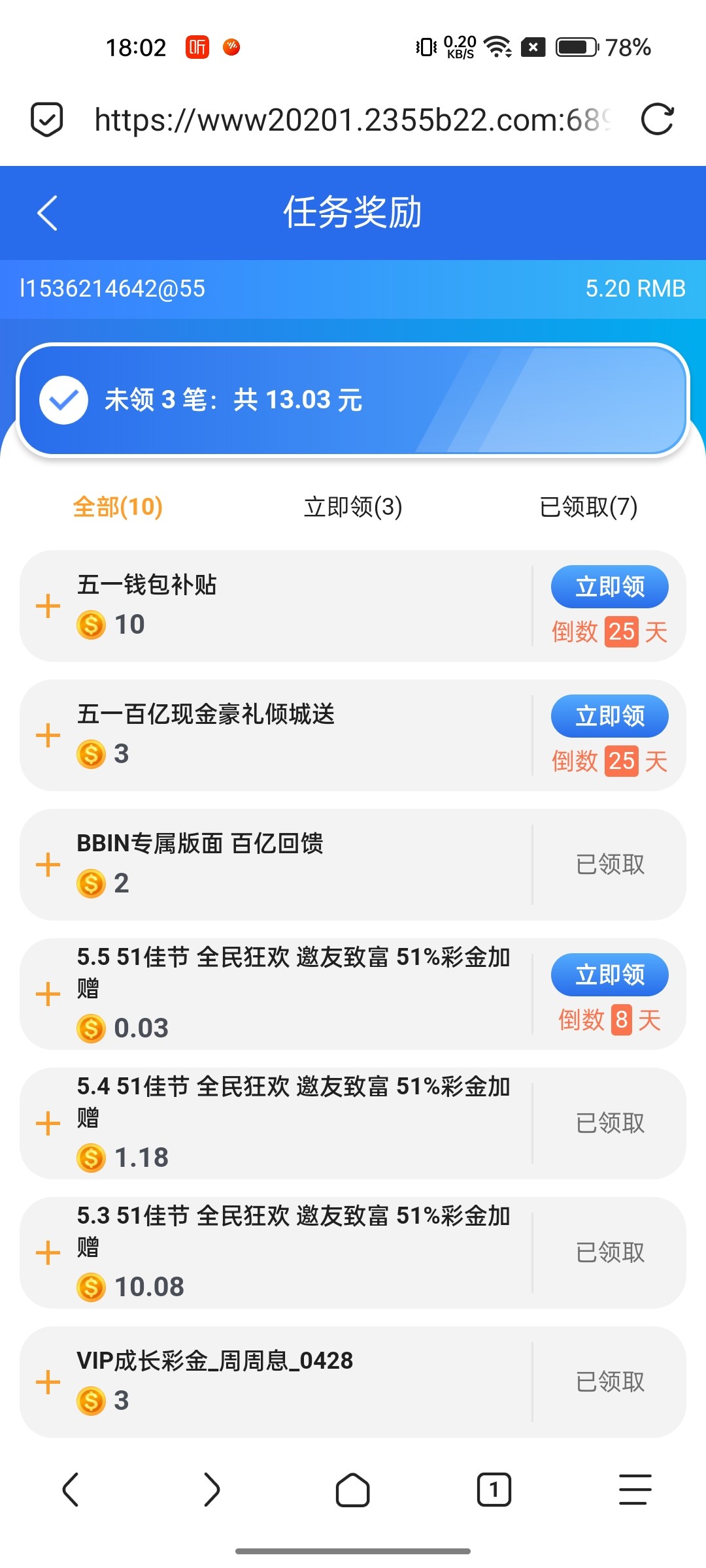Navigate forward in the browser
Image resolution: width=706 pixels, height=1568 pixels.
click(x=212, y=1490)
